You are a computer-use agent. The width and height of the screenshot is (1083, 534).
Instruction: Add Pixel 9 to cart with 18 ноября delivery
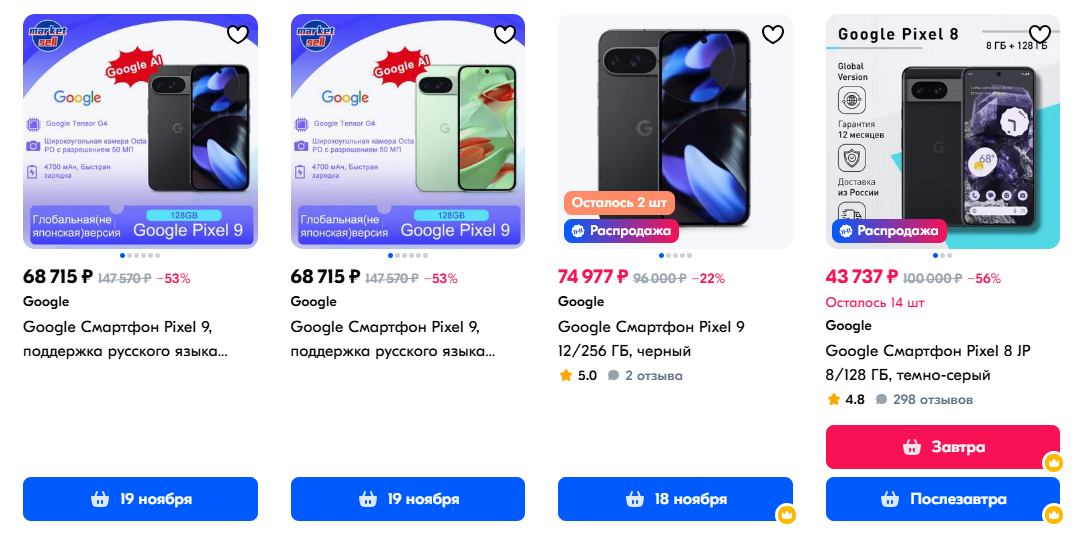[675, 499]
